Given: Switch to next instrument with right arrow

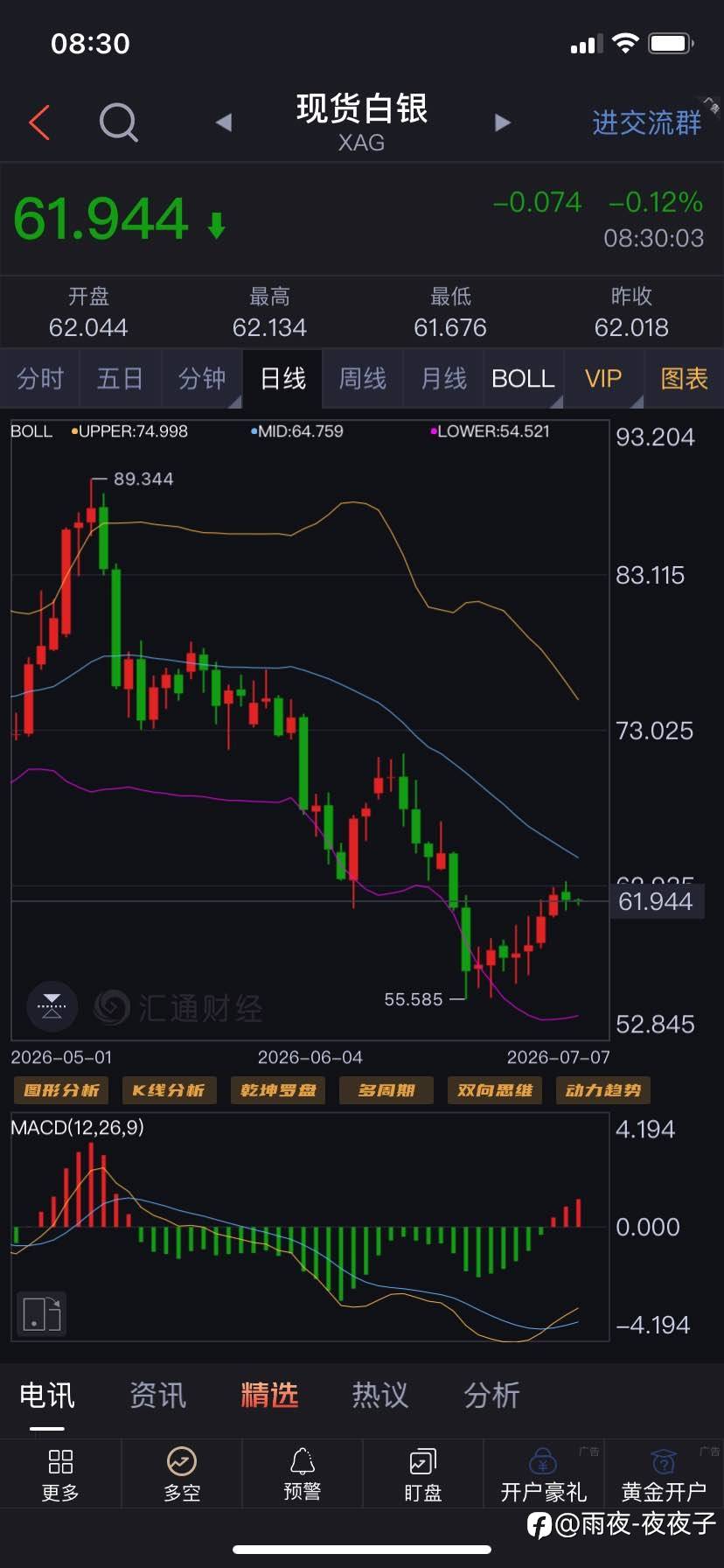Looking at the screenshot, I should (502, 122).
